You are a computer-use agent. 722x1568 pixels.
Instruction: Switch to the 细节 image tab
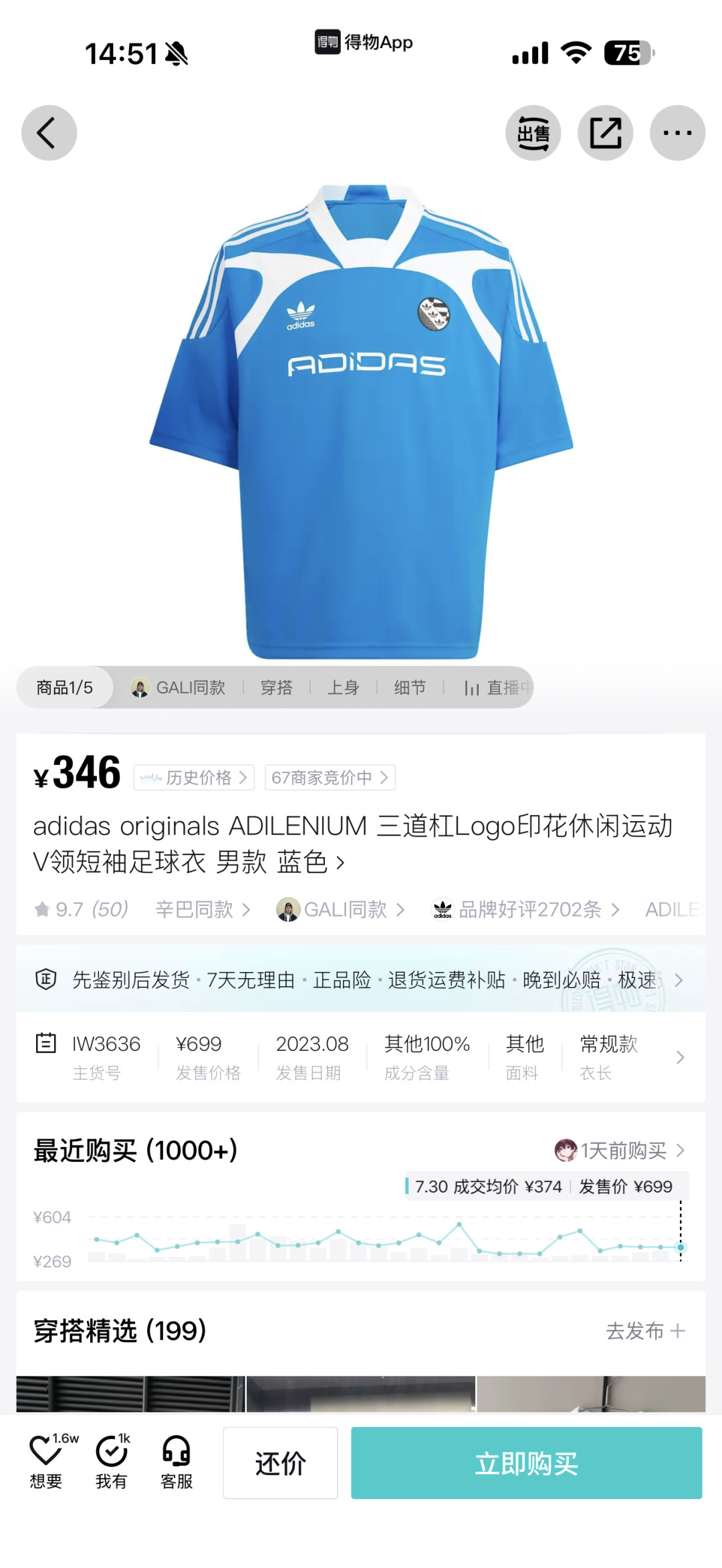pos(410,687)
